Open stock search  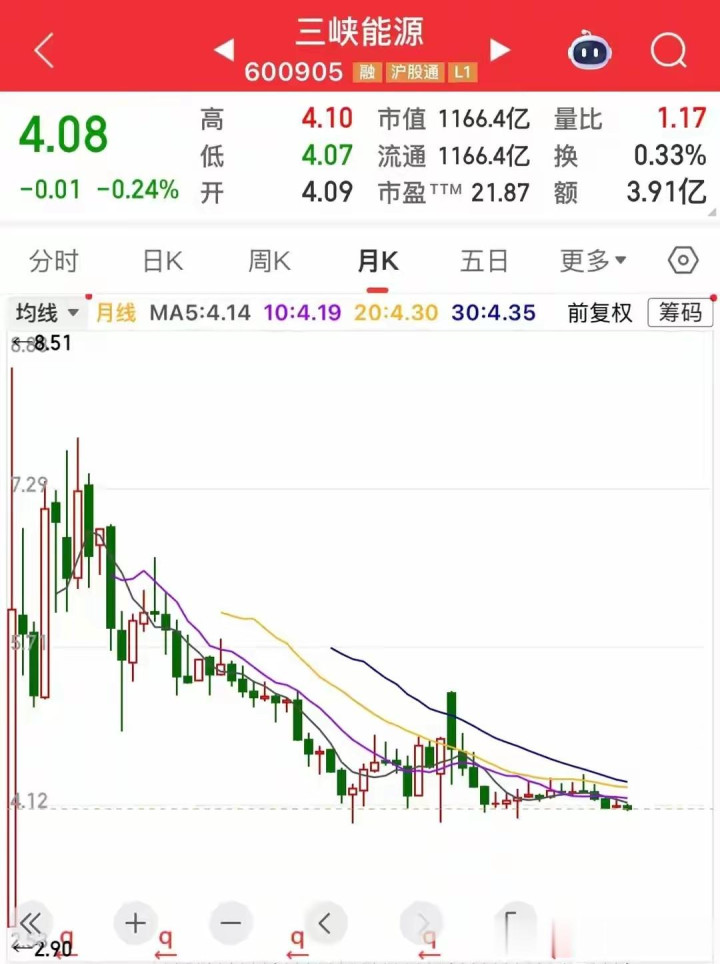(668, 50)
